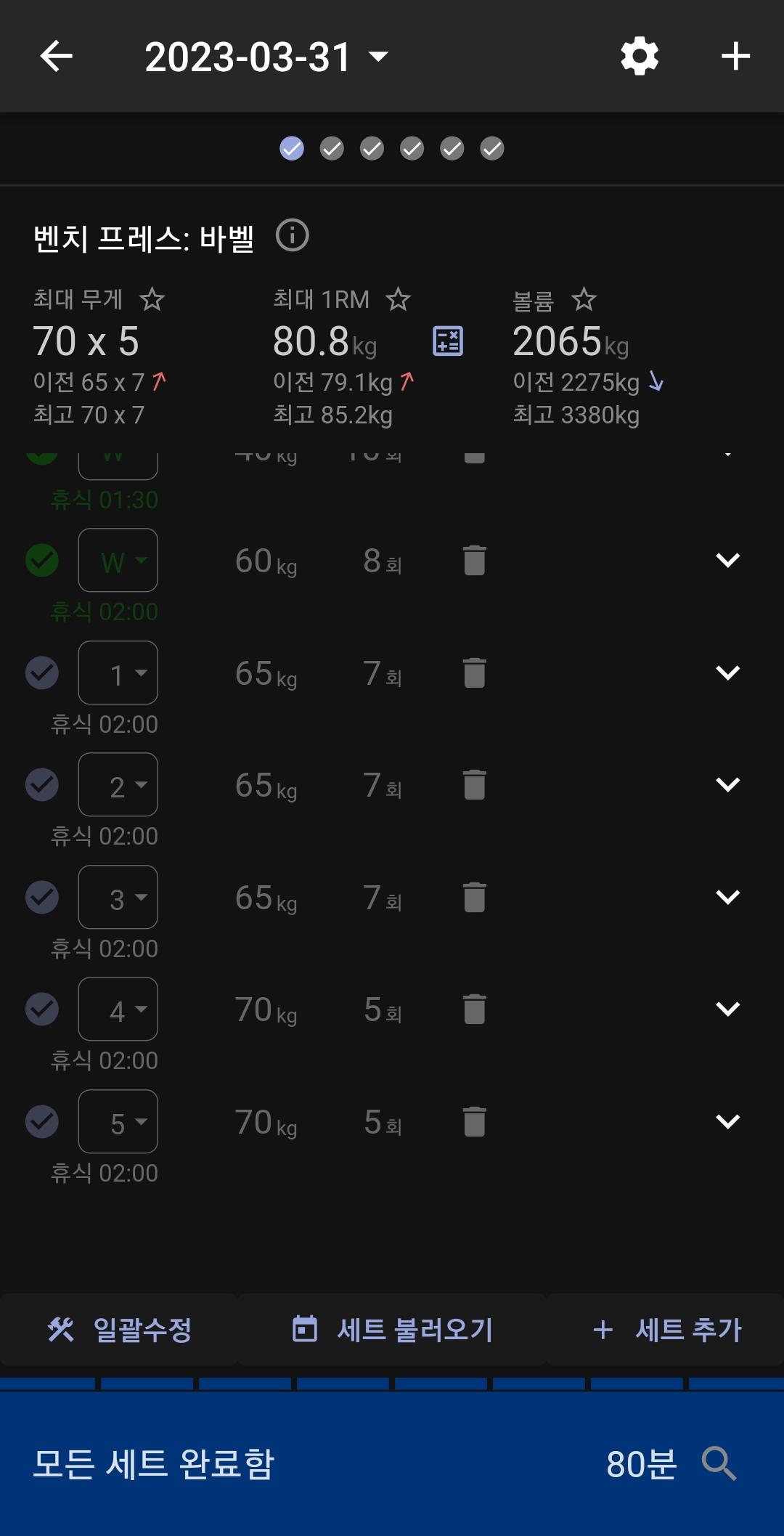
Task: Load sets with 세트 불러오기
Action: pyautogui.click(x=392, y=1330)
